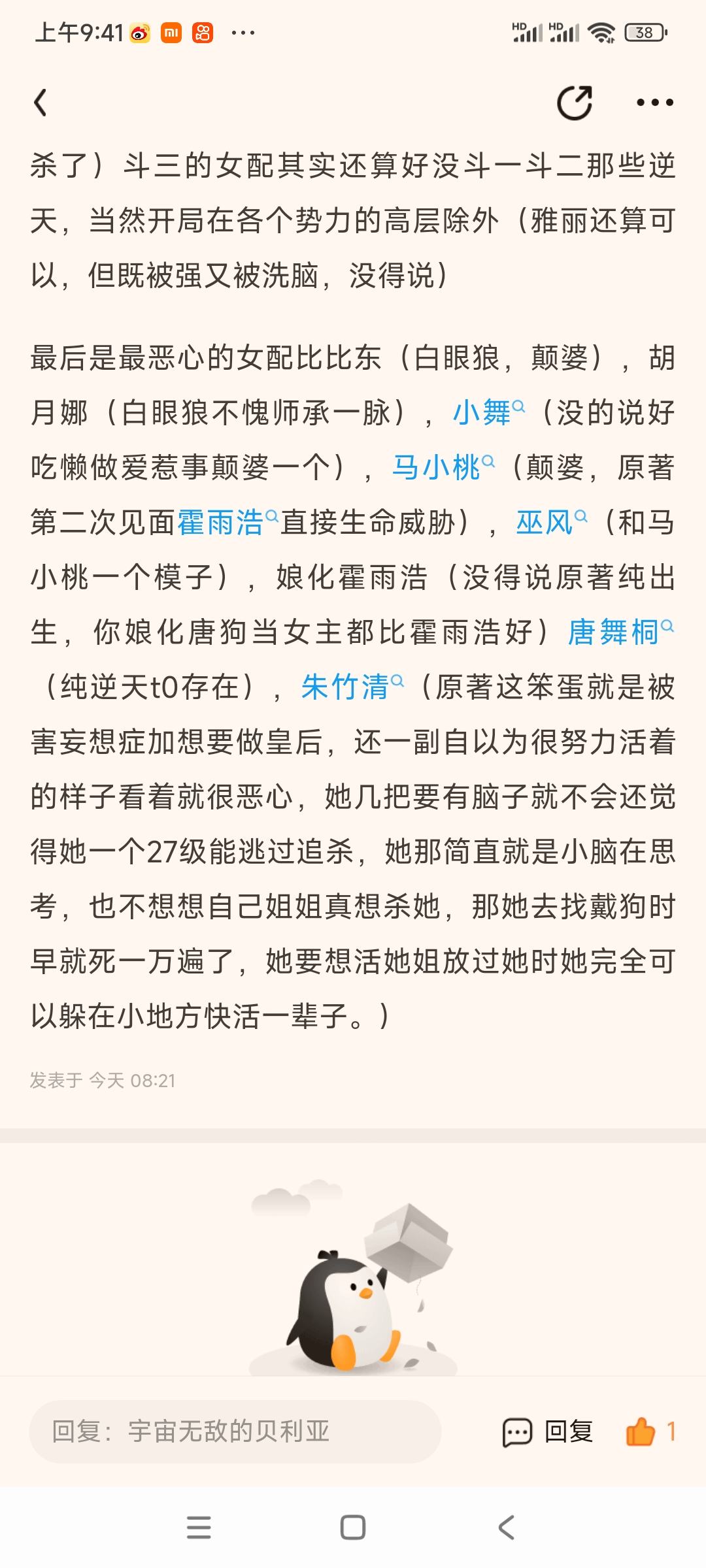Open the 巫风 search link
This screenshot has width=706, height=1568.
pyautogui.click(x=552, y=523)
